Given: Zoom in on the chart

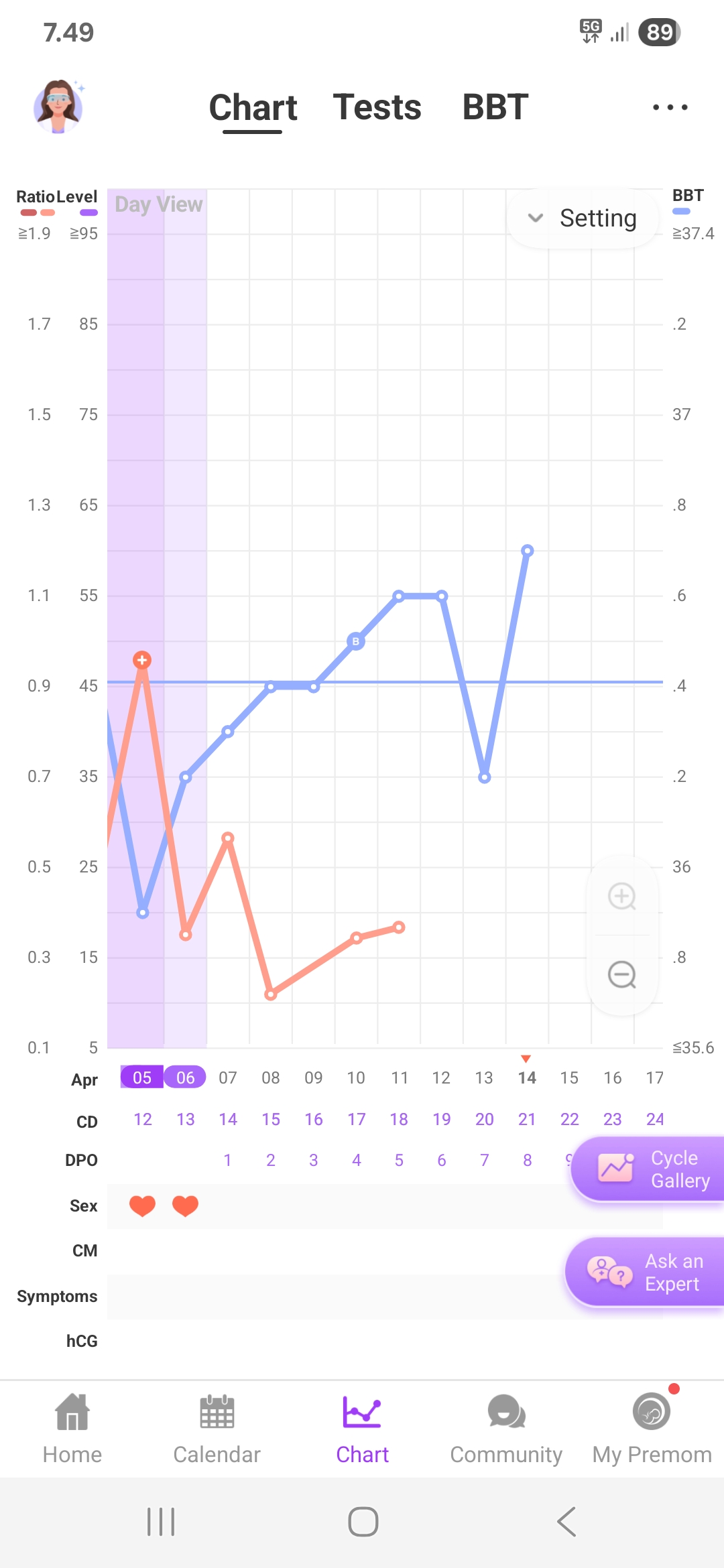Looking at the screenshot, I should click(622, 896).
